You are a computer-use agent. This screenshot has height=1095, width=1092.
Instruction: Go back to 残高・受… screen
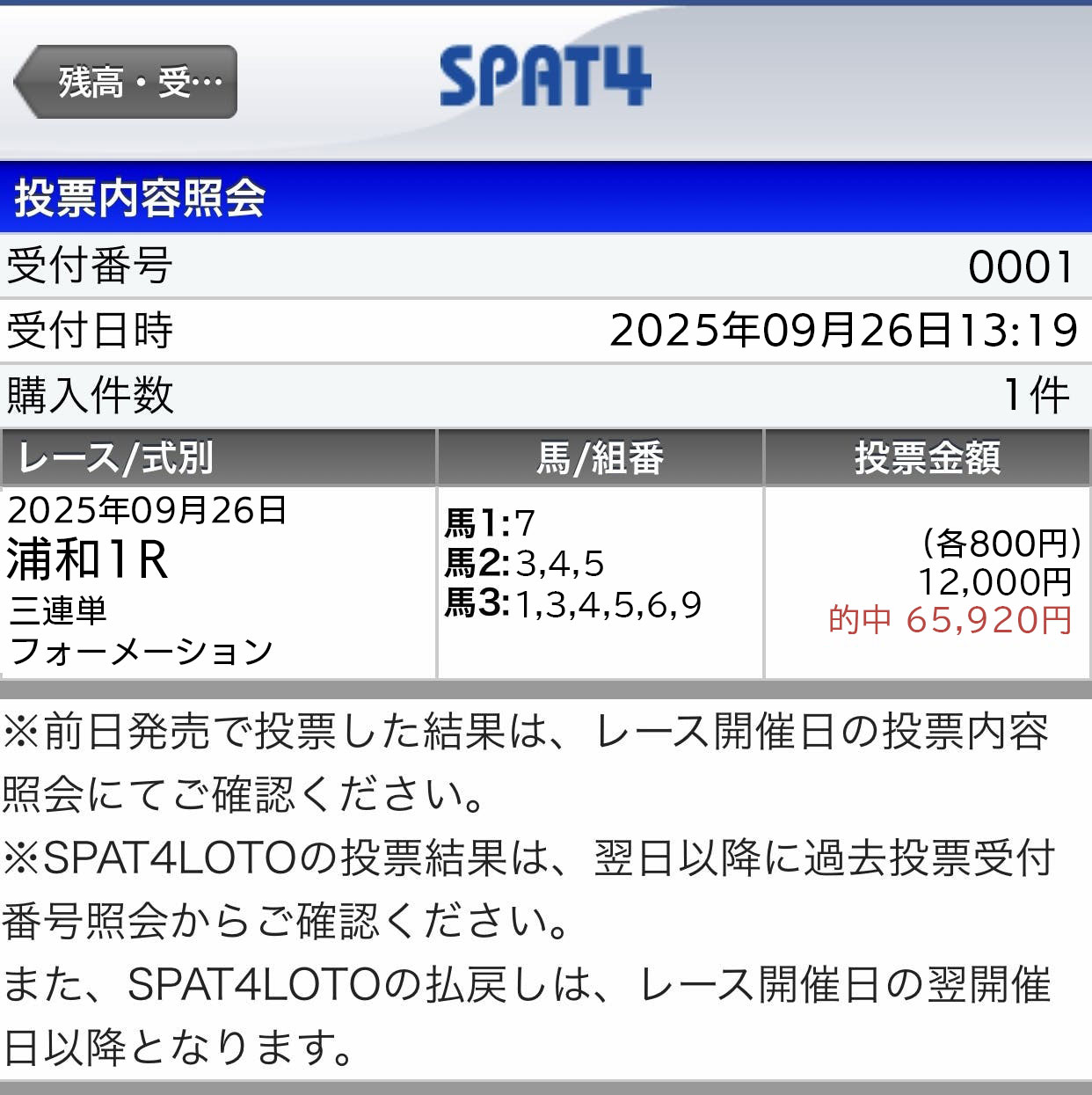point(127,82)
